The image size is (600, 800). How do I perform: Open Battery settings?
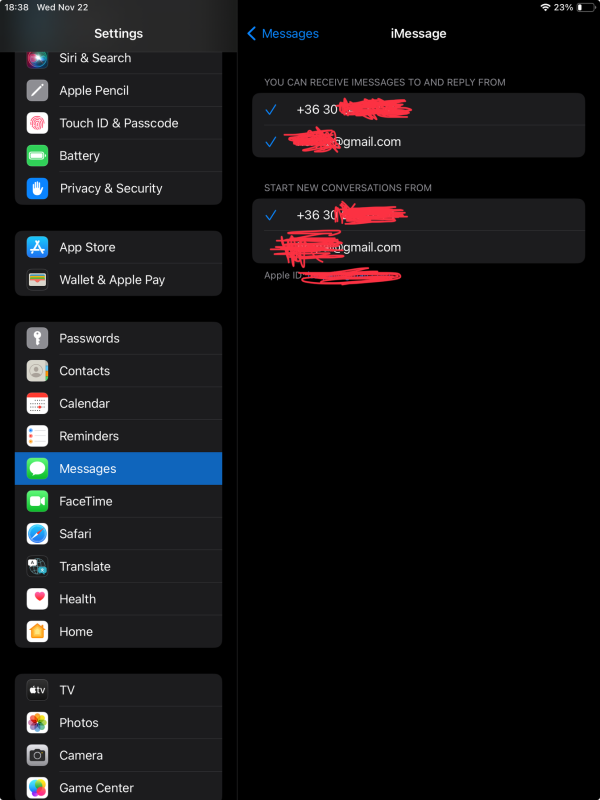coord(118,156)
